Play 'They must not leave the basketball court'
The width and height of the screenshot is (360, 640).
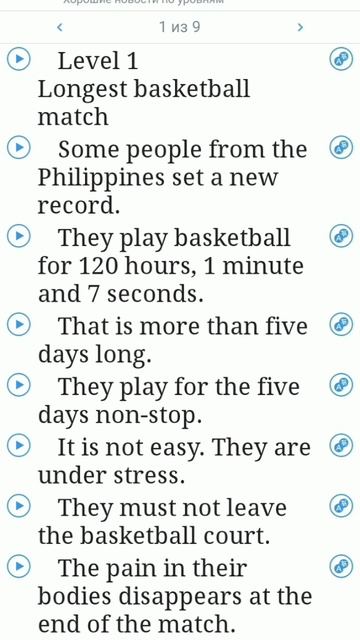coord(19,506)
